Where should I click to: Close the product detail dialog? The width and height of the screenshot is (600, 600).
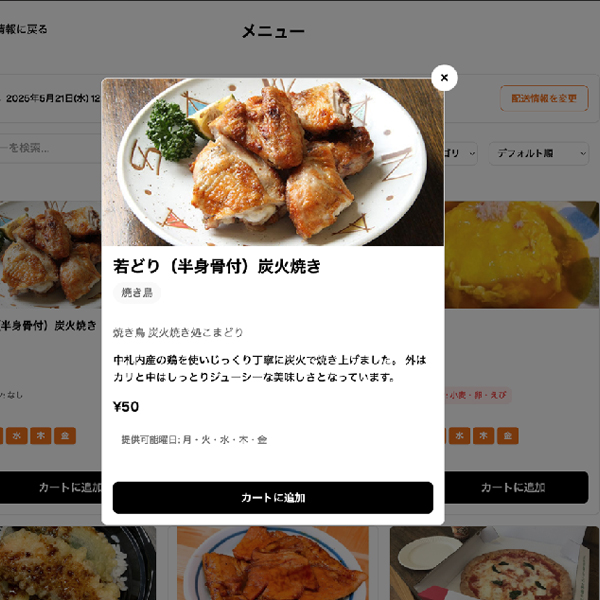click(444, 78)
